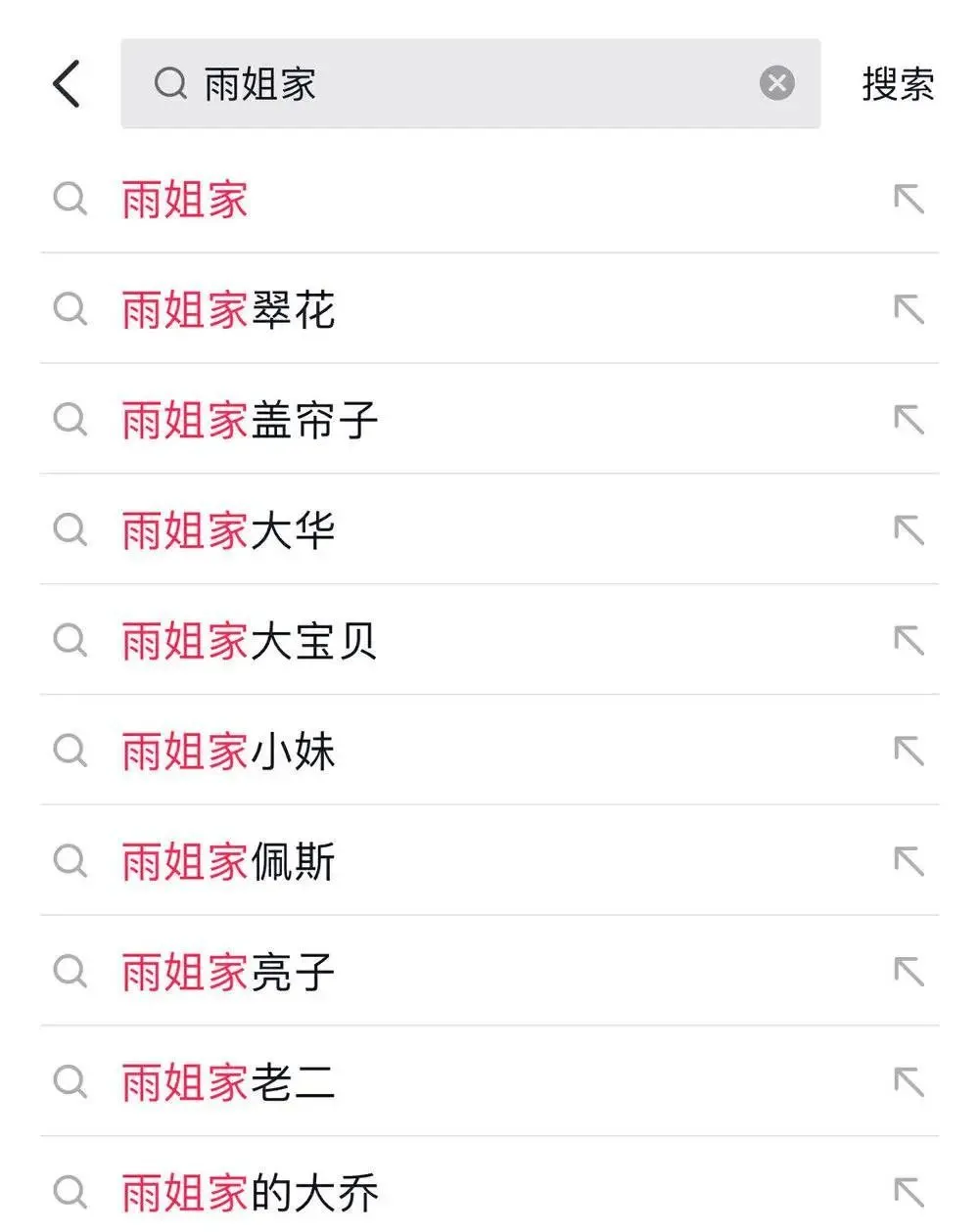Fill search box using arrow beside 雨姐家翠花
This screenshot has width=979, height=1232.
(909, 310)
